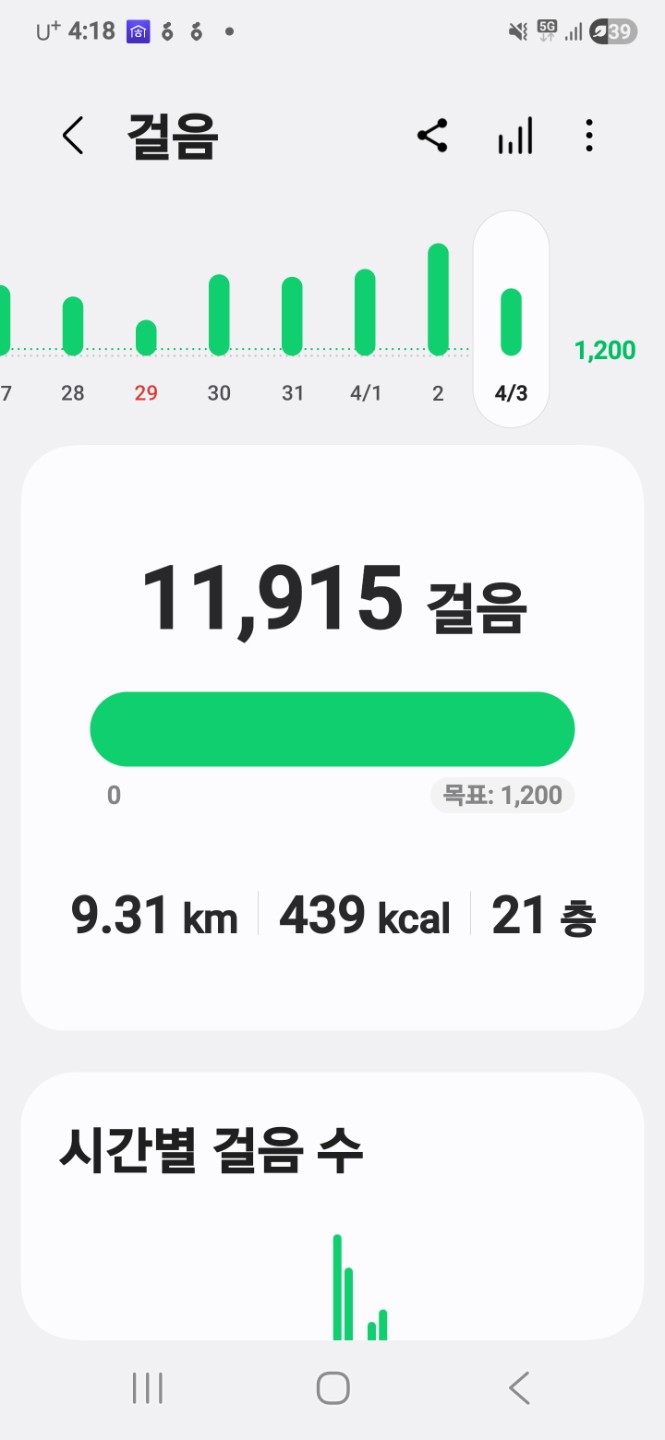
Task: Tap the 목표: 1,200 goal chip
Action: [x=502, y=795]
